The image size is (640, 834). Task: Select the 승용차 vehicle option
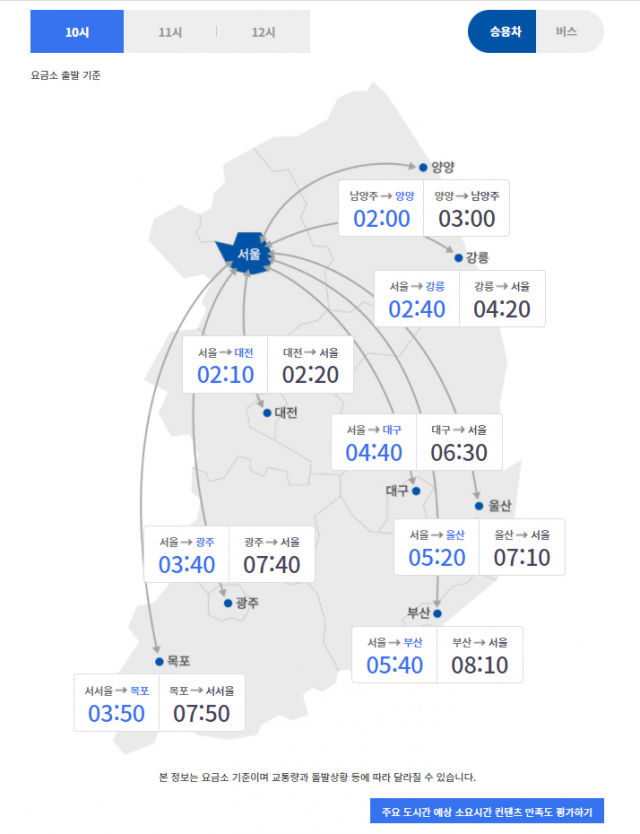click(x=504, y=32)
